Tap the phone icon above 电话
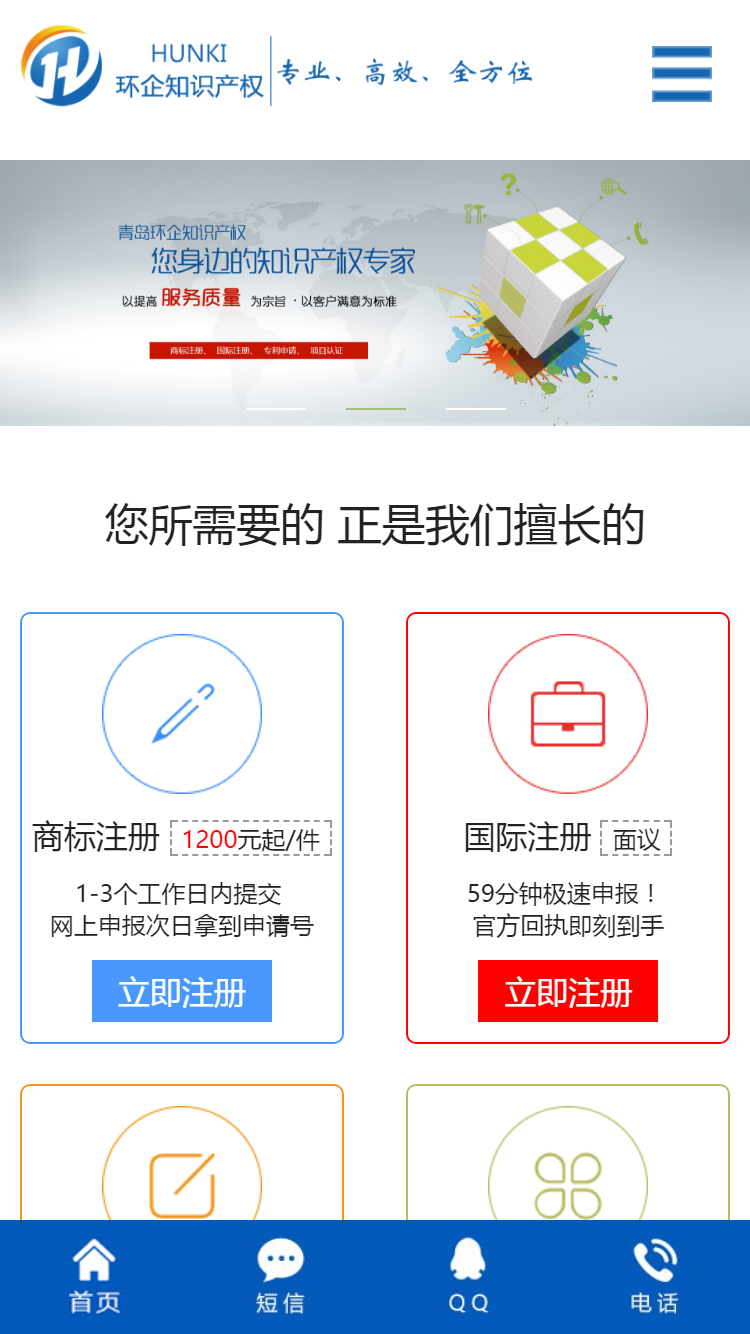750x1334 pixels. point(655,1257)
